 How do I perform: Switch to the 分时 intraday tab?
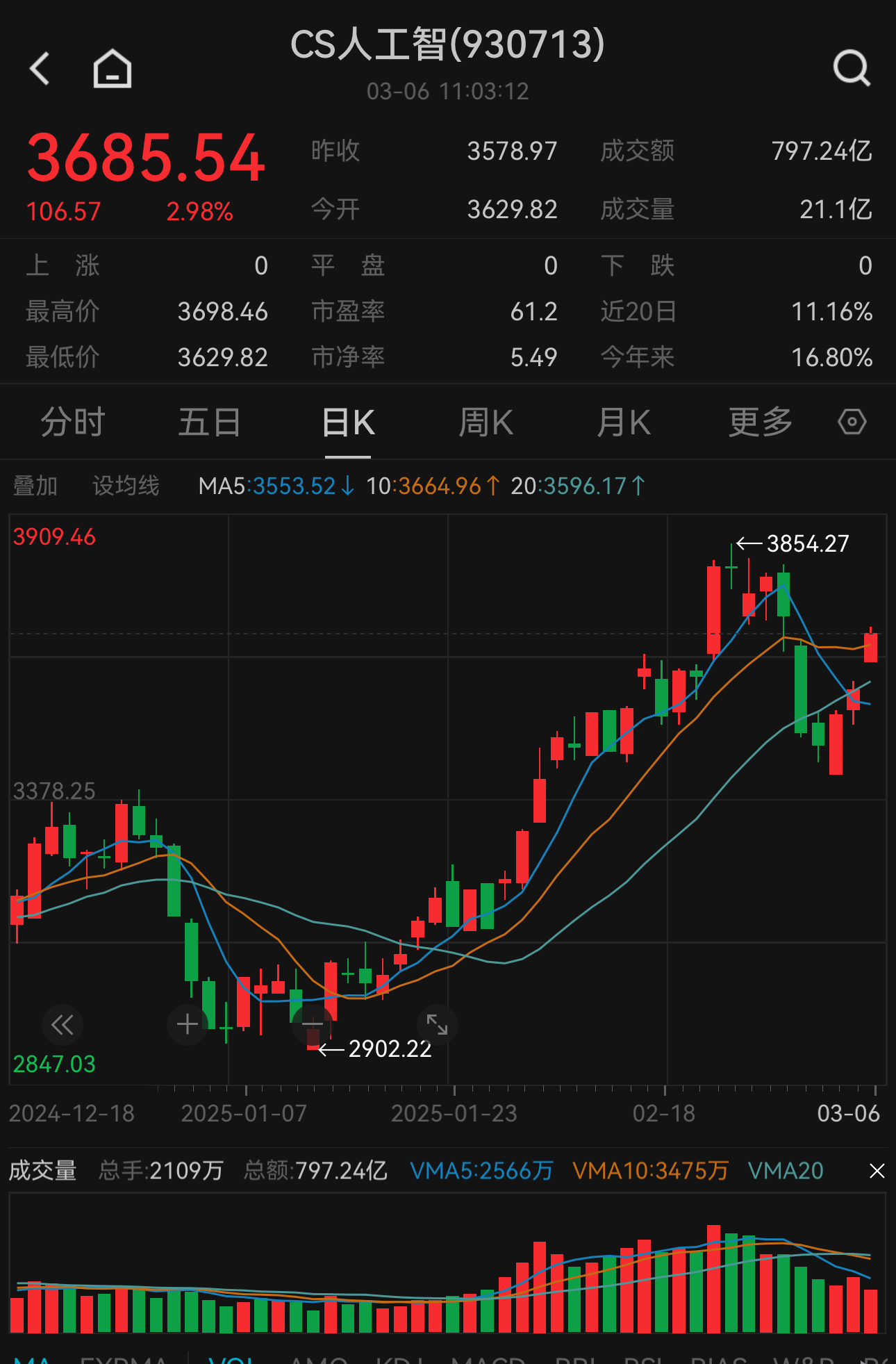click(x=72, y=422)
